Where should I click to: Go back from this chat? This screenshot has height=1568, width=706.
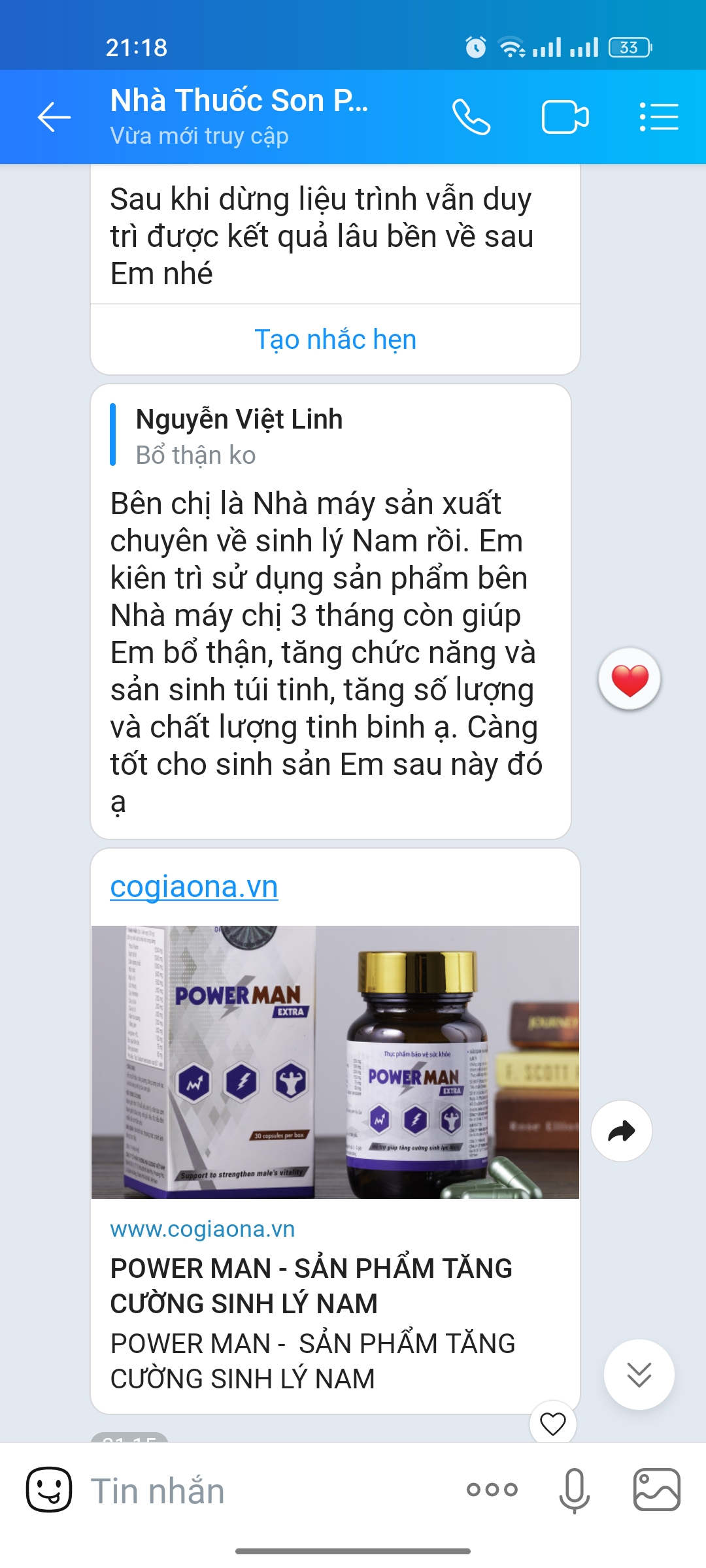[54, 118]
